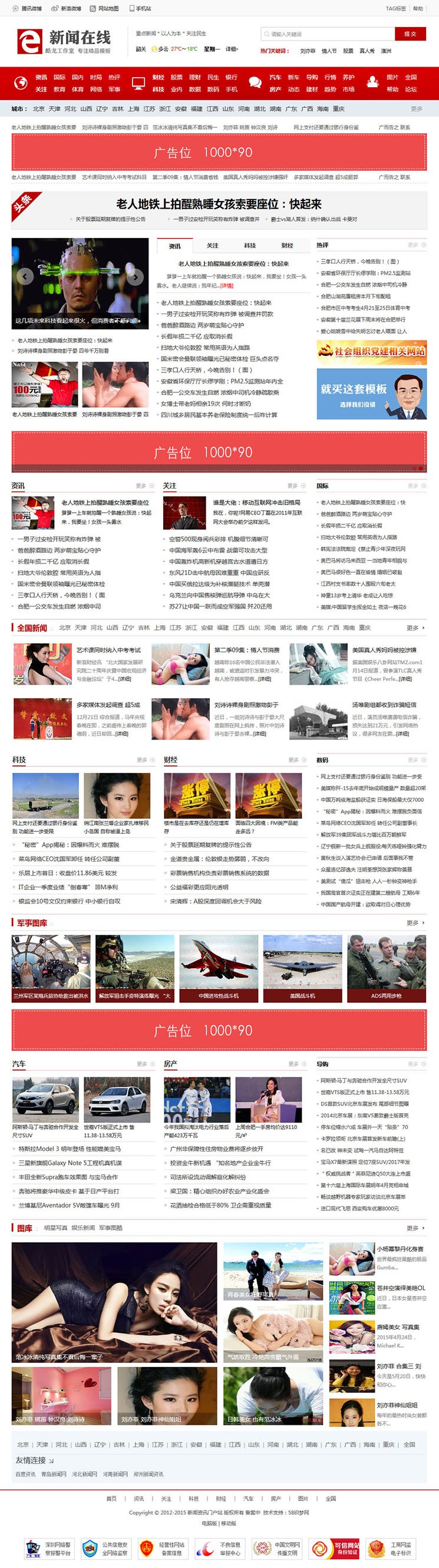The height and width of the screenshot is (1568, 439).
Task: Show previous slide in the image carousel
Action: [24, 276]
